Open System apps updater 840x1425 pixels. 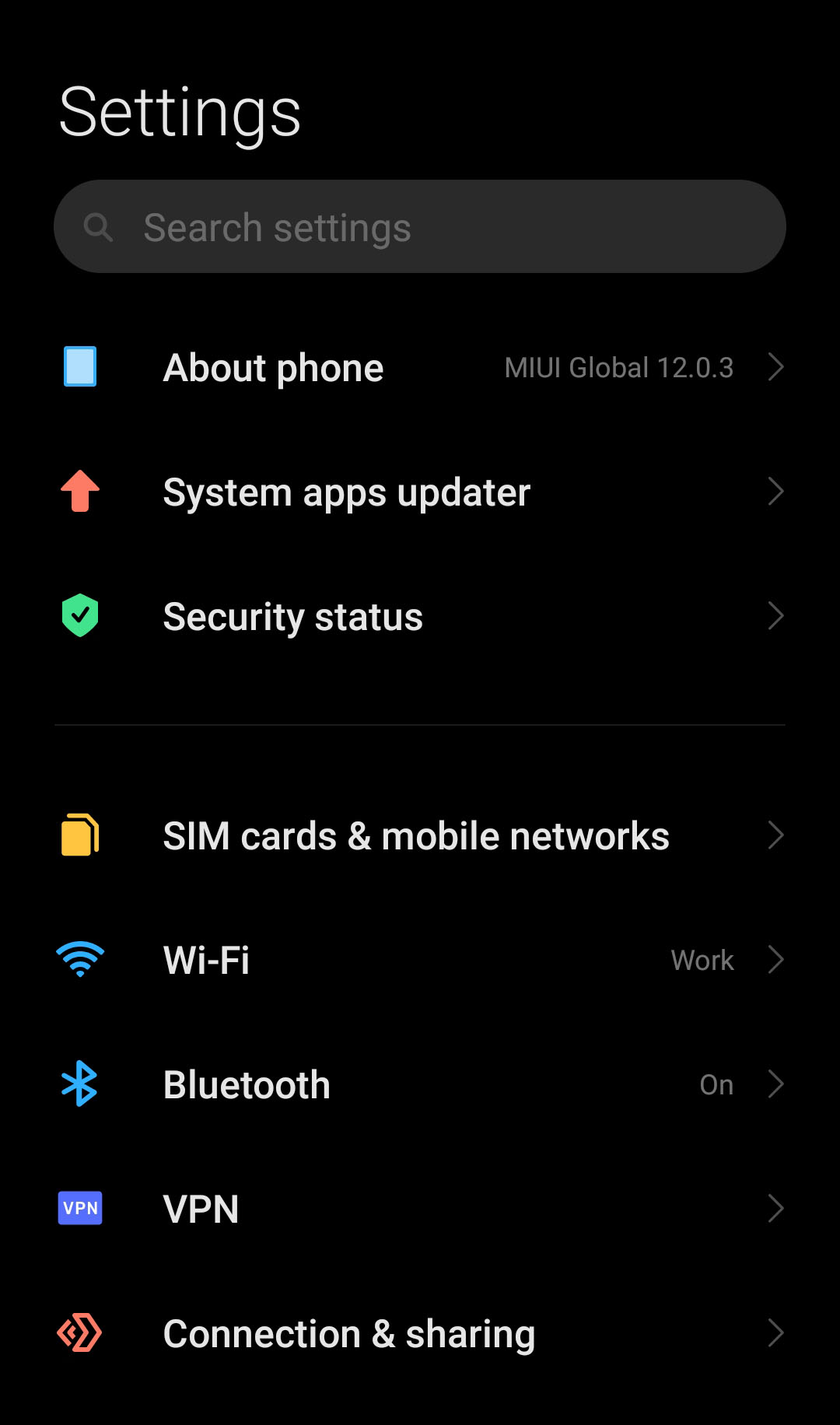(420, 492)
